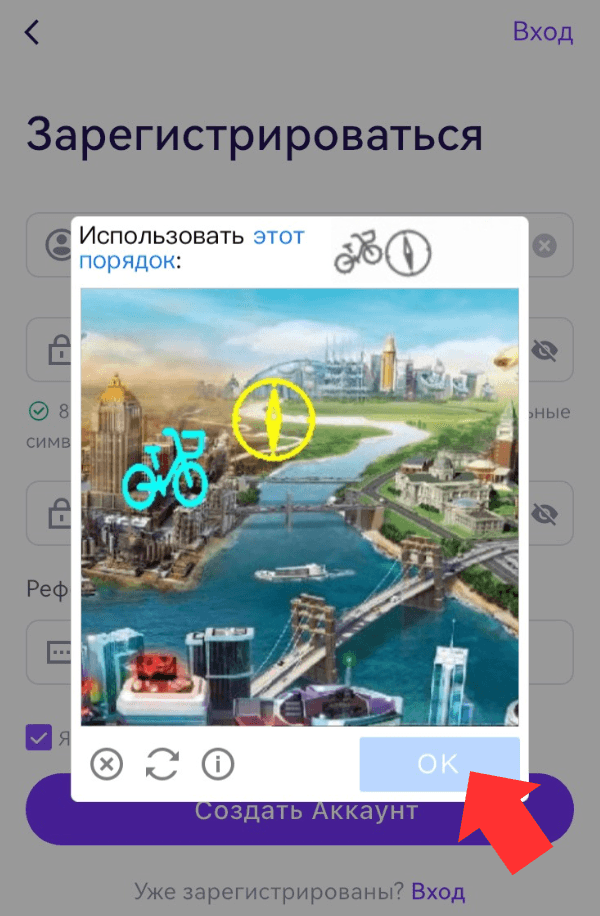
Task: Open the Вход link at top
Action: coord(542,32)
